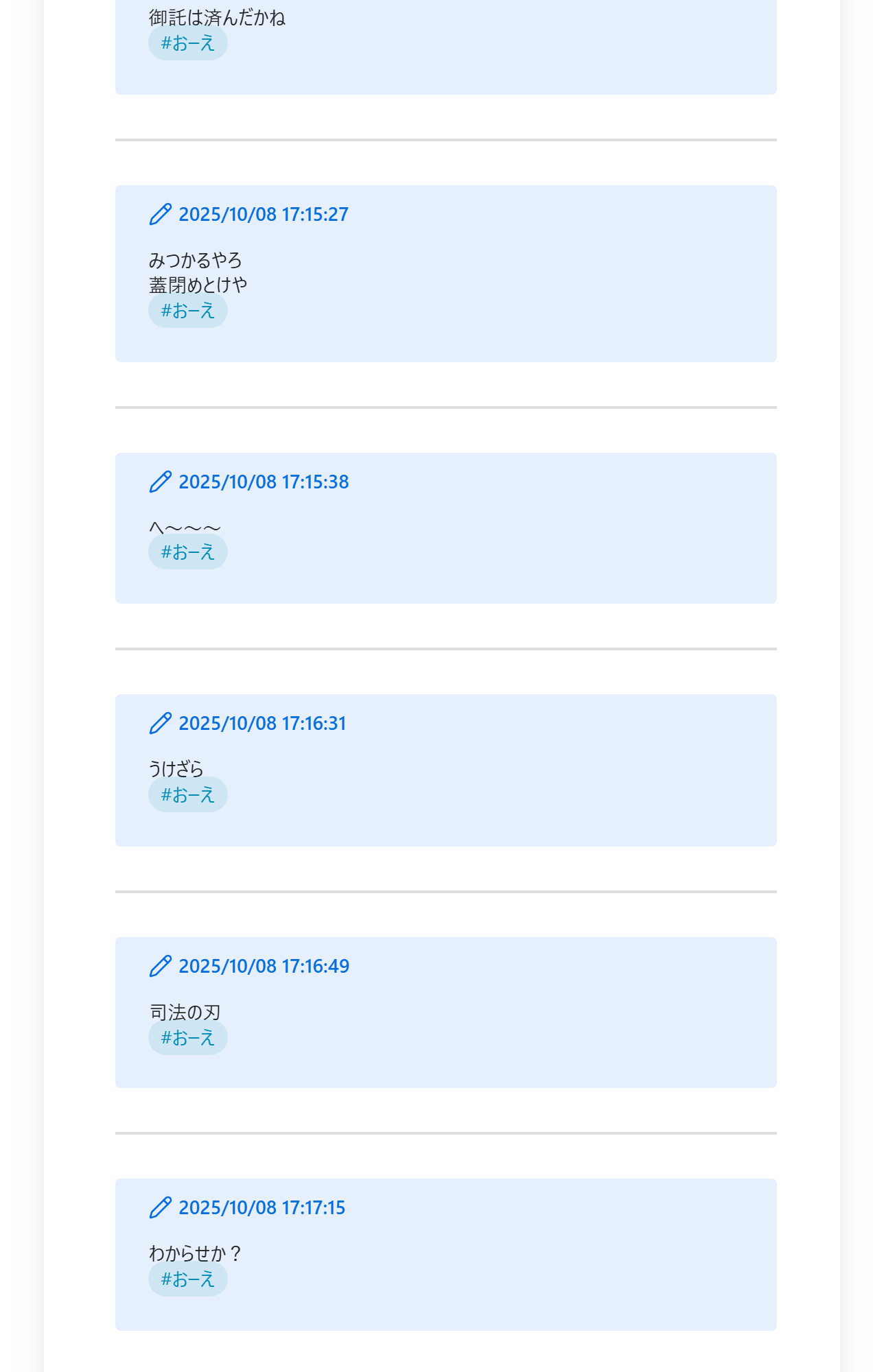Select the #おーえ tag under へ〜〜〜
Viewport: 873px width, 1372px height.
click(187, 552)
